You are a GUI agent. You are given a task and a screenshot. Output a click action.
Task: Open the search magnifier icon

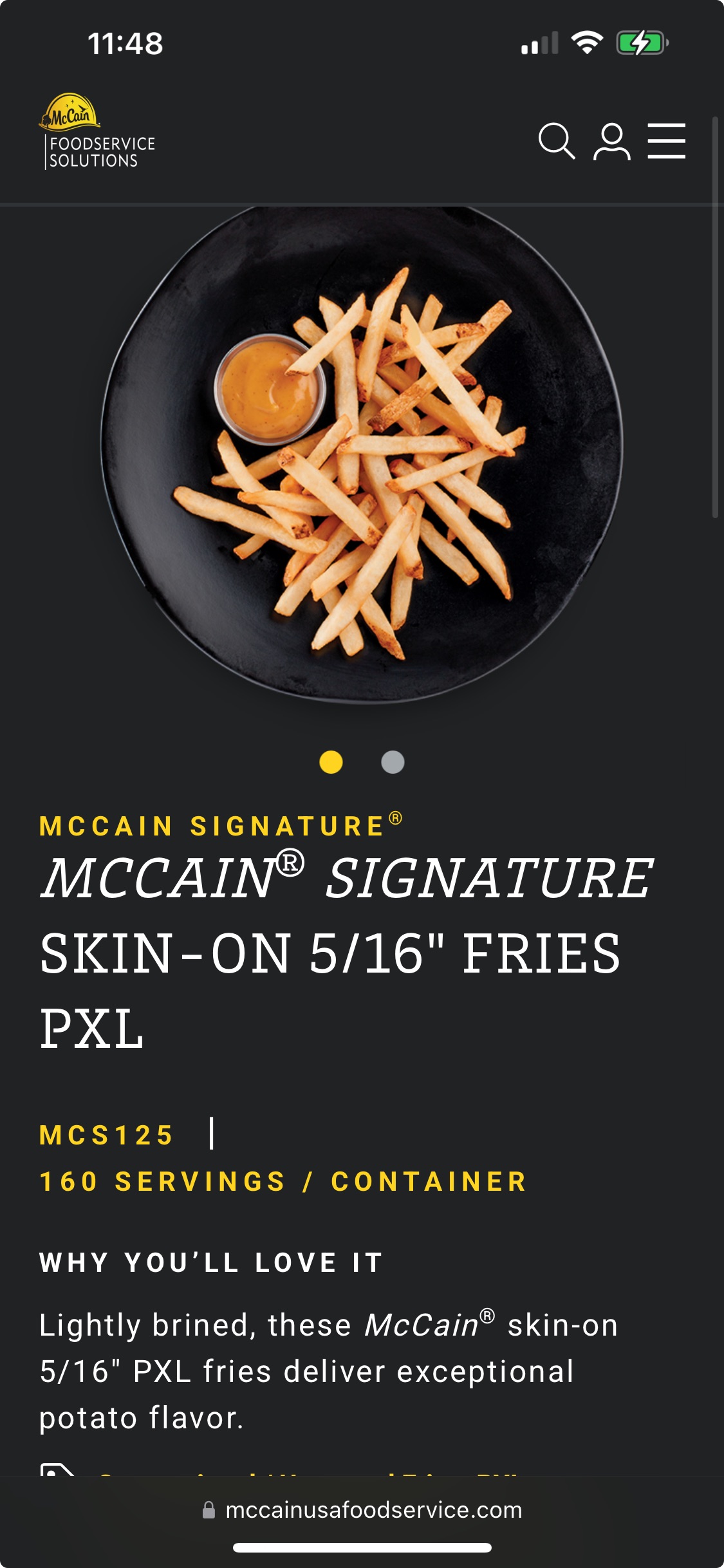(557, 141)
